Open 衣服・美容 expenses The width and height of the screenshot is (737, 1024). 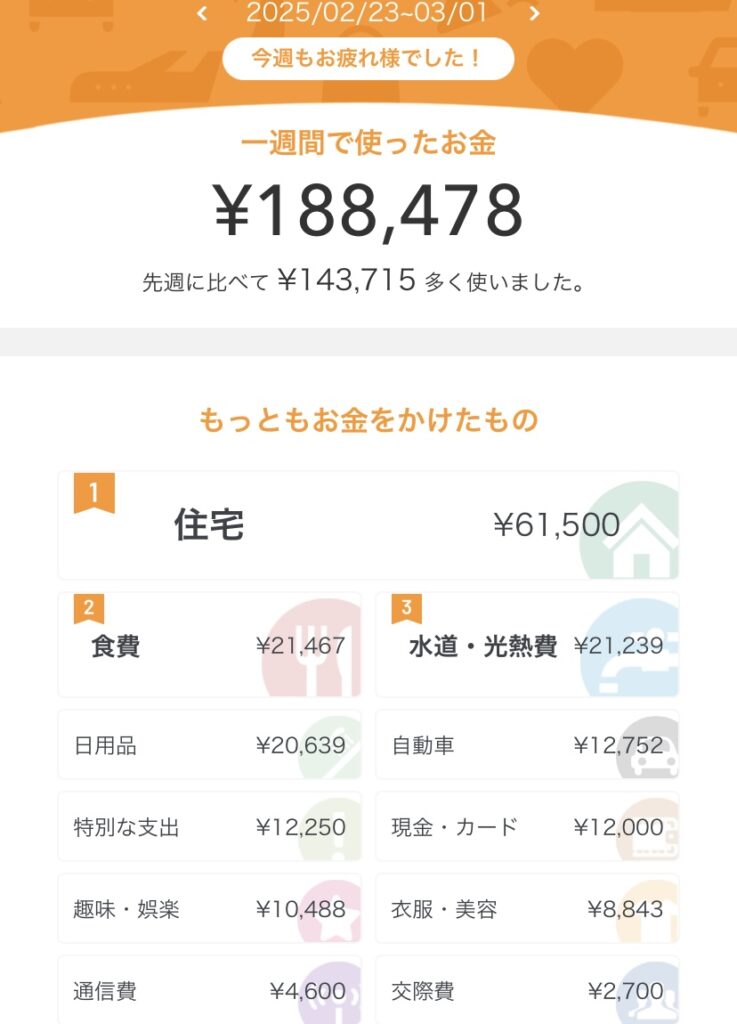tap(527, 909)
